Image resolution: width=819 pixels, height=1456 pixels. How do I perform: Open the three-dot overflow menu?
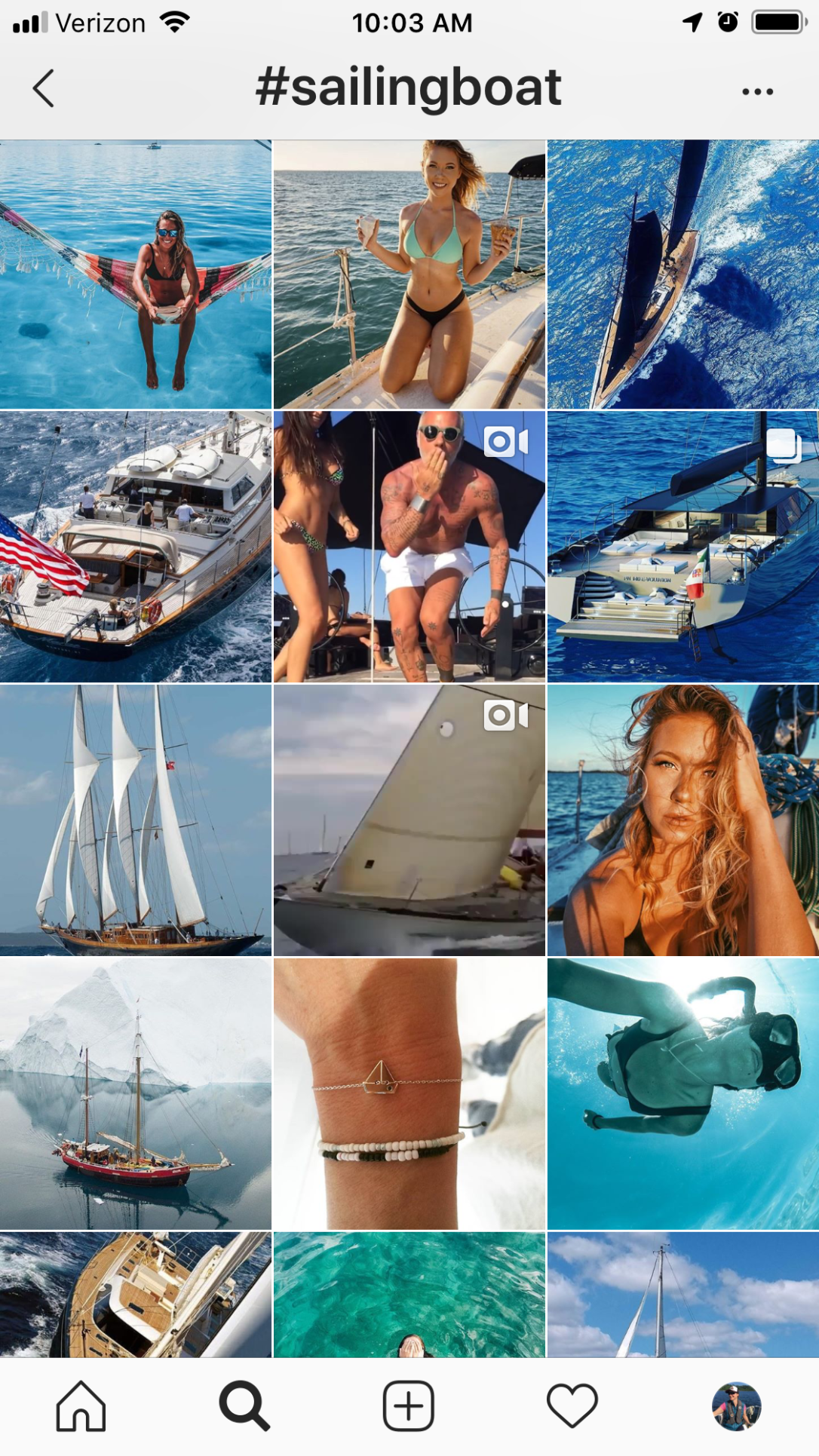click(x=756, y=91)
